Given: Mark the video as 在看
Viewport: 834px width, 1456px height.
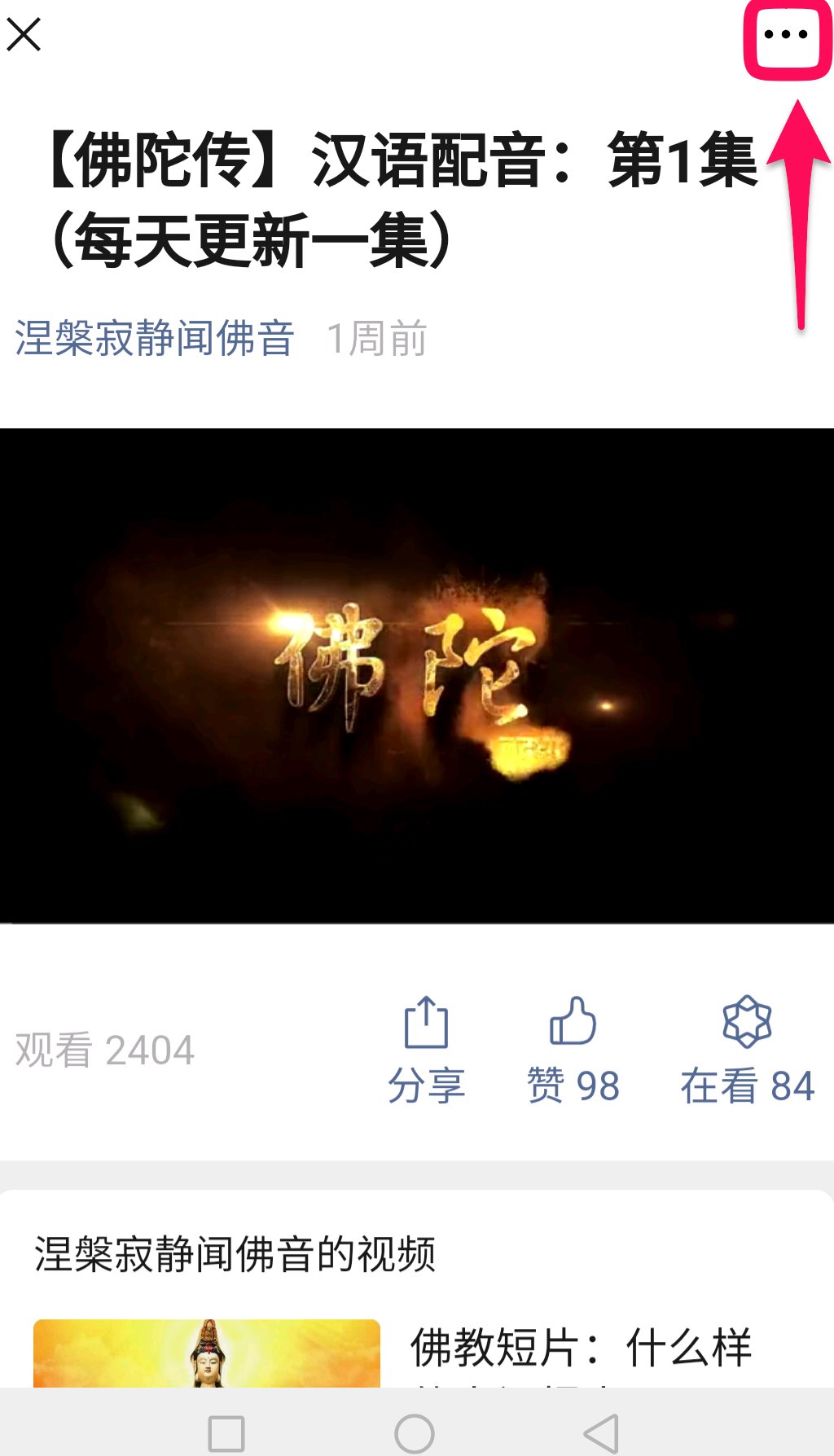Looking at the screenshot, I should pos(747,1050).
